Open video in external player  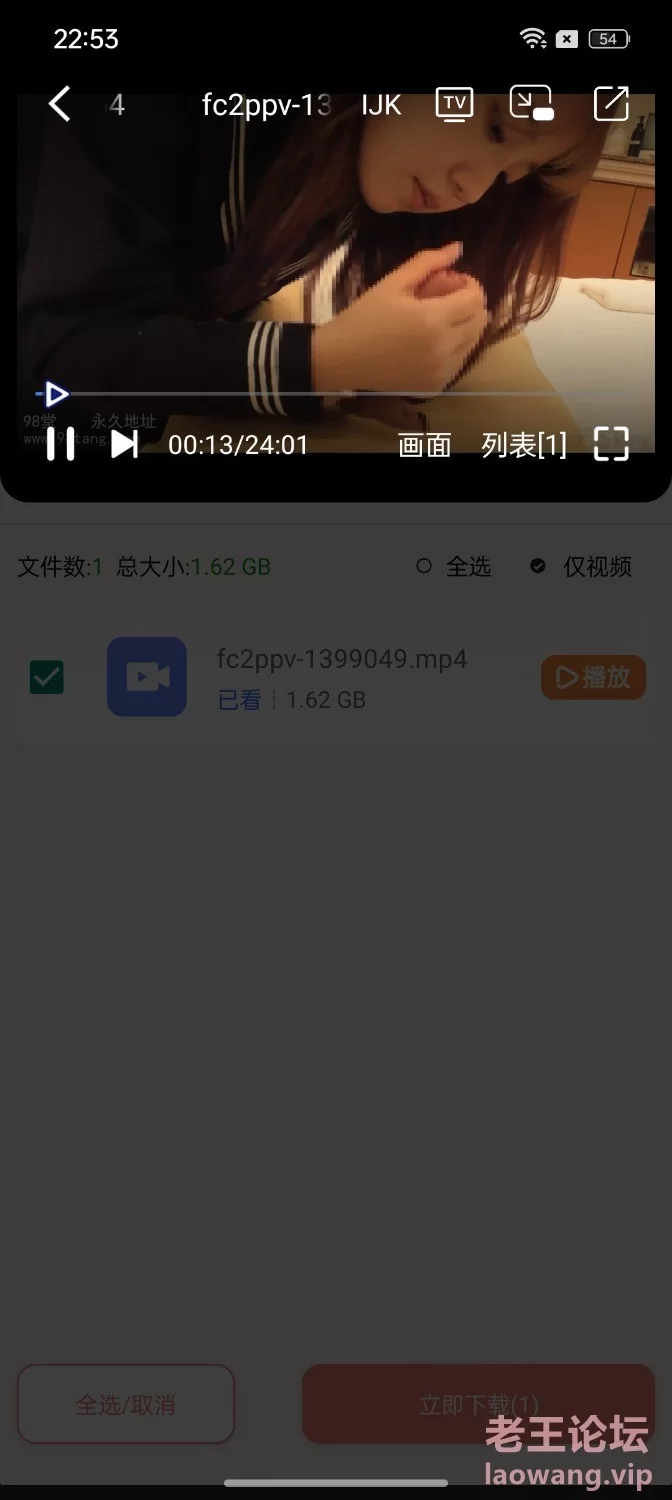[x=610, y=104]
